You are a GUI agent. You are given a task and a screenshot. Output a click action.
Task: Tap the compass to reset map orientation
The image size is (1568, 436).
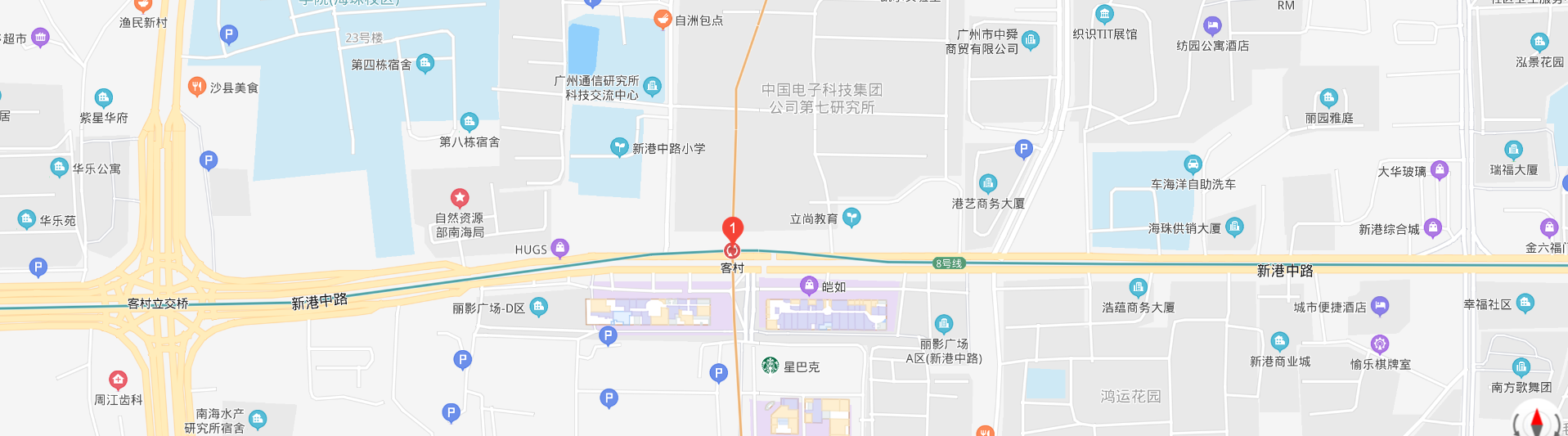coord(1536,422)
